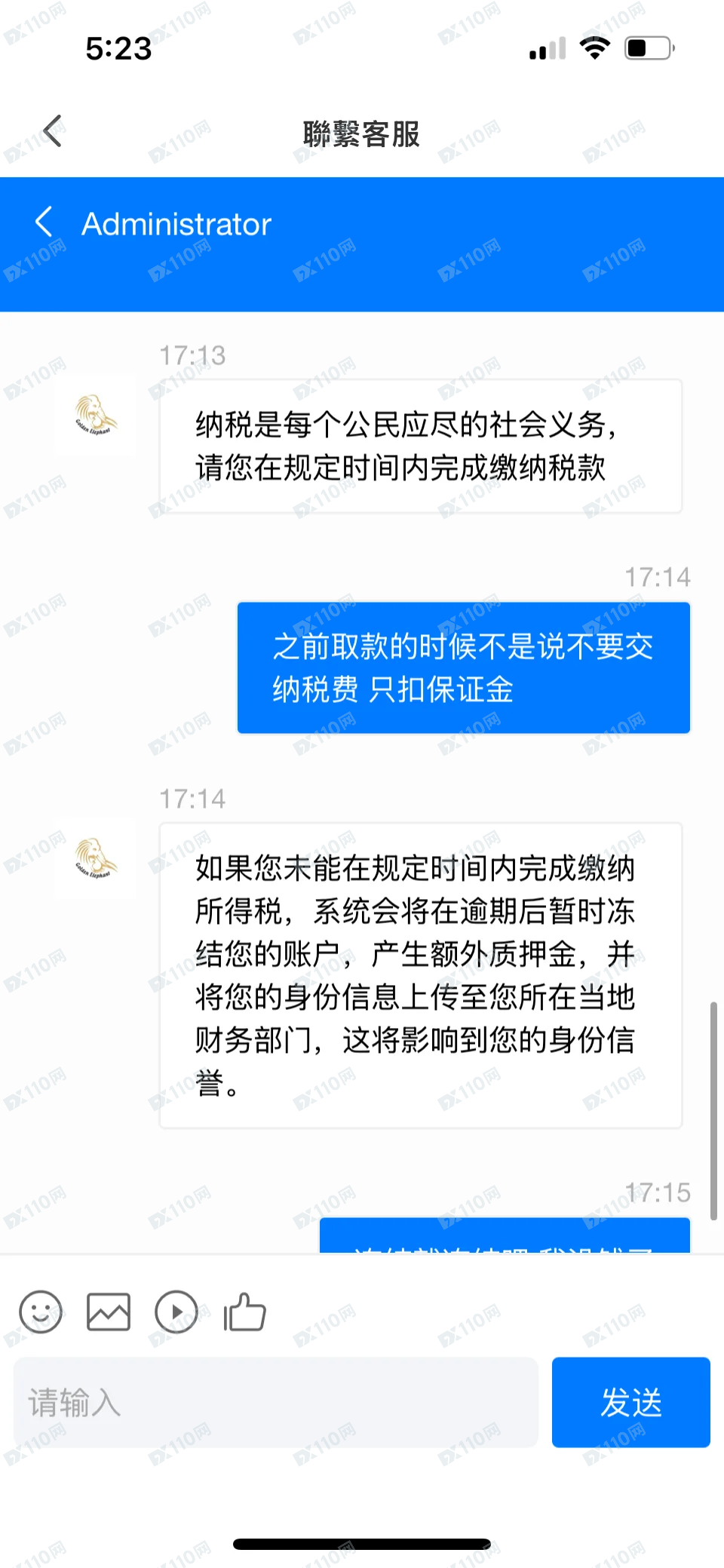Open the emoji picker
Screen dimensions: 724x1568
click(41, 1312)
